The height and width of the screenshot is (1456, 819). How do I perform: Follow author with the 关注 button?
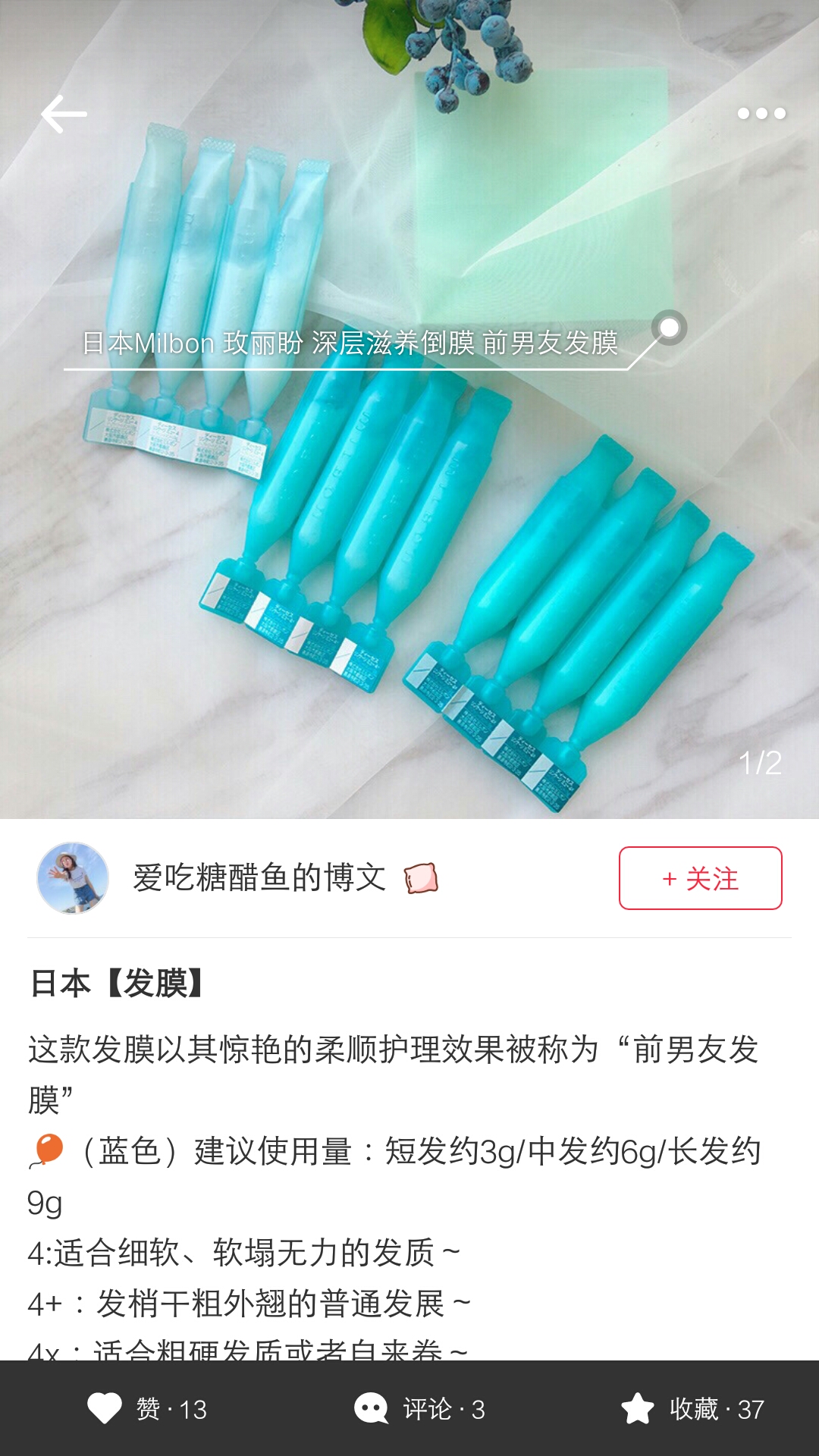pos(700,878)
